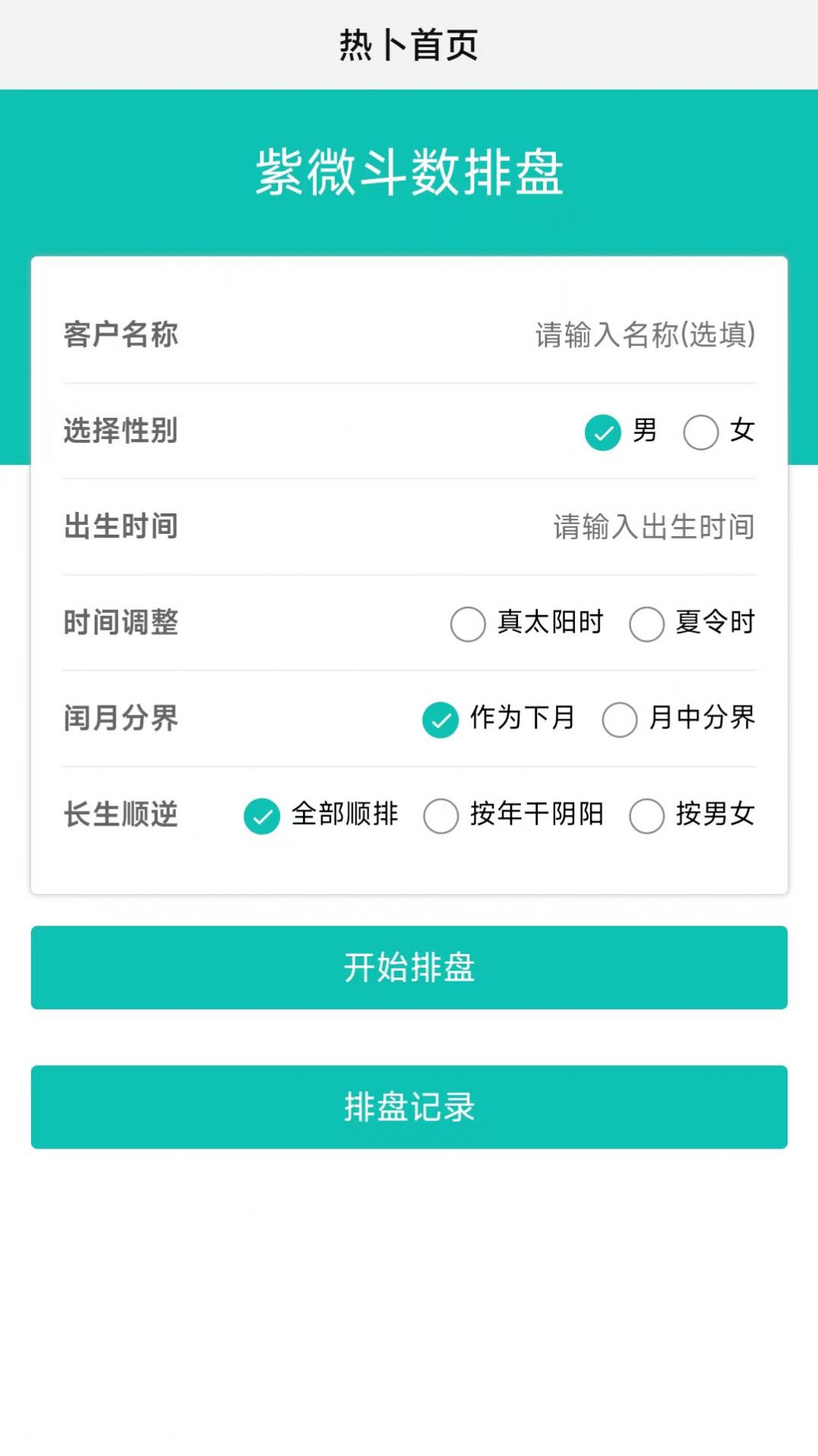The width and height of the screenshot is (818, 1456).
Task: Click the 热卜首页 title bar
Action: point(409,42)
